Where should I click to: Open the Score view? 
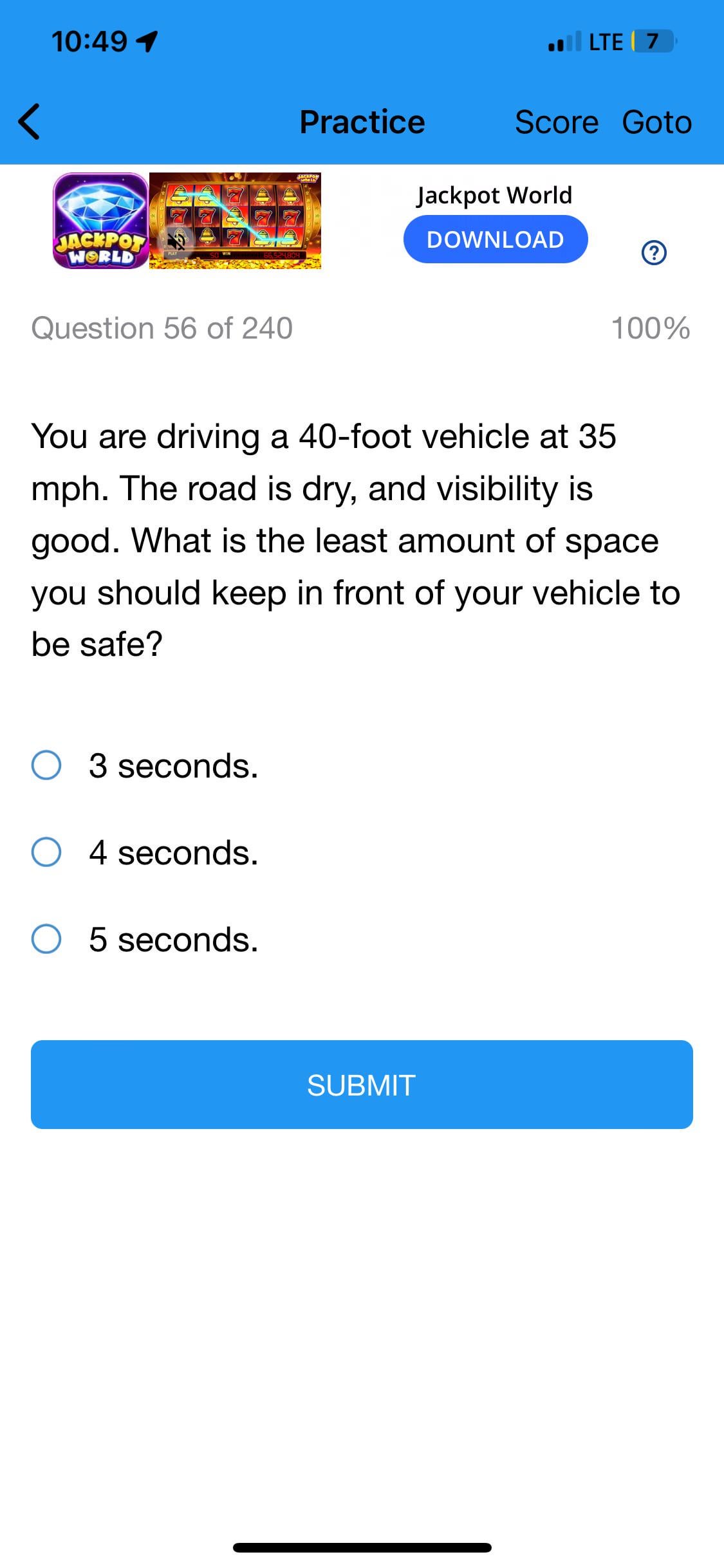coord(557,122)
